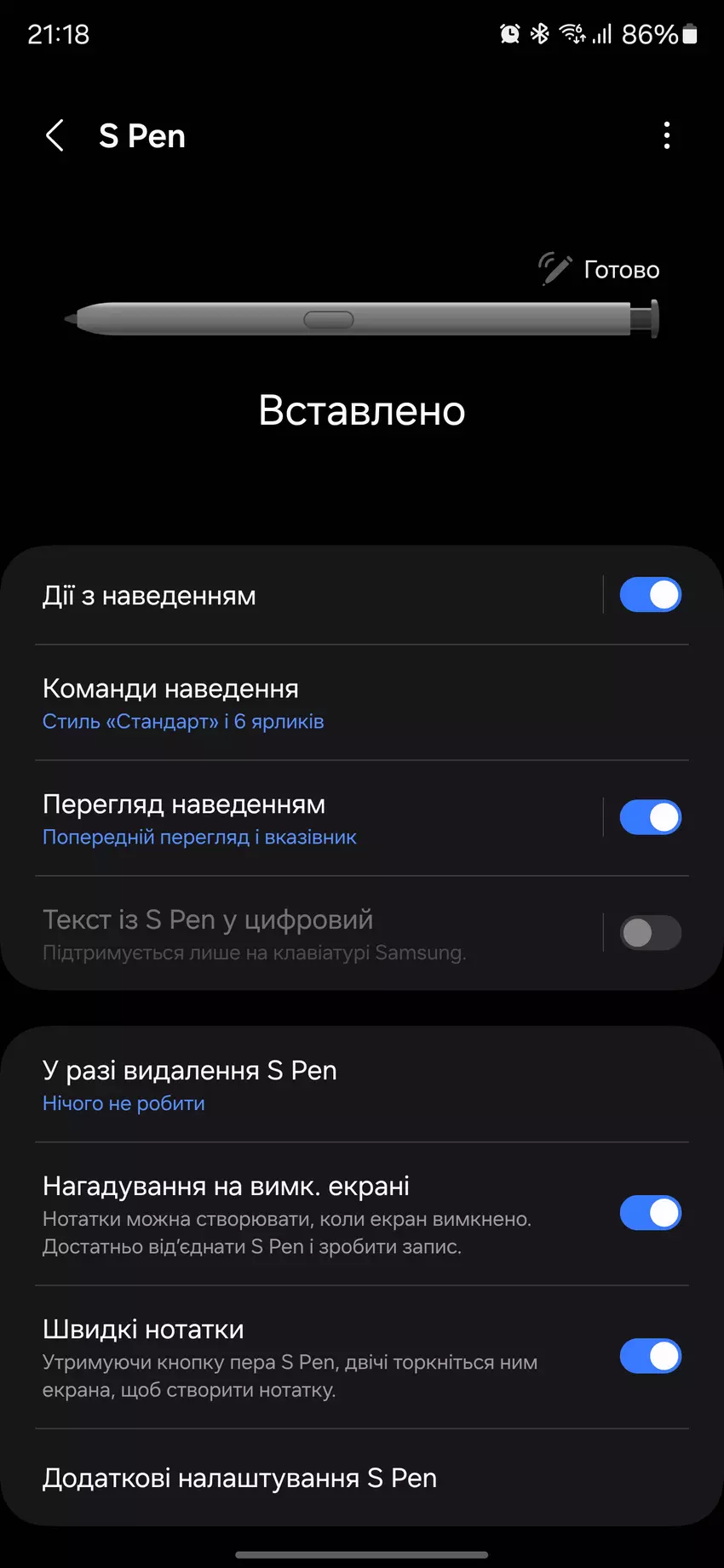Toggle off «Нагадування на вимк. екрані»
Viewport: 724px width, 1568px height.
(650, 1213)
